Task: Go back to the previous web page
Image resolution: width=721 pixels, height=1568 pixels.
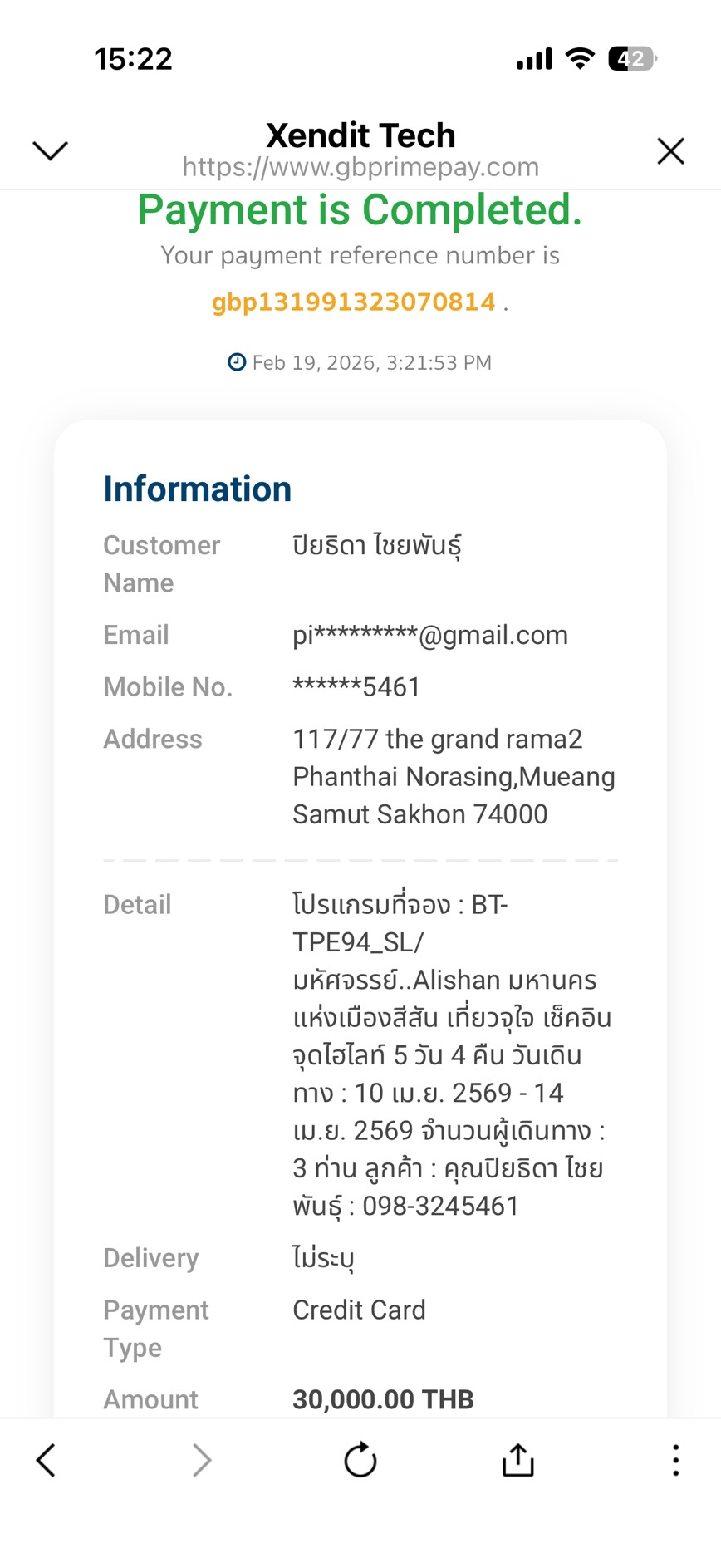Action: 47,1460
